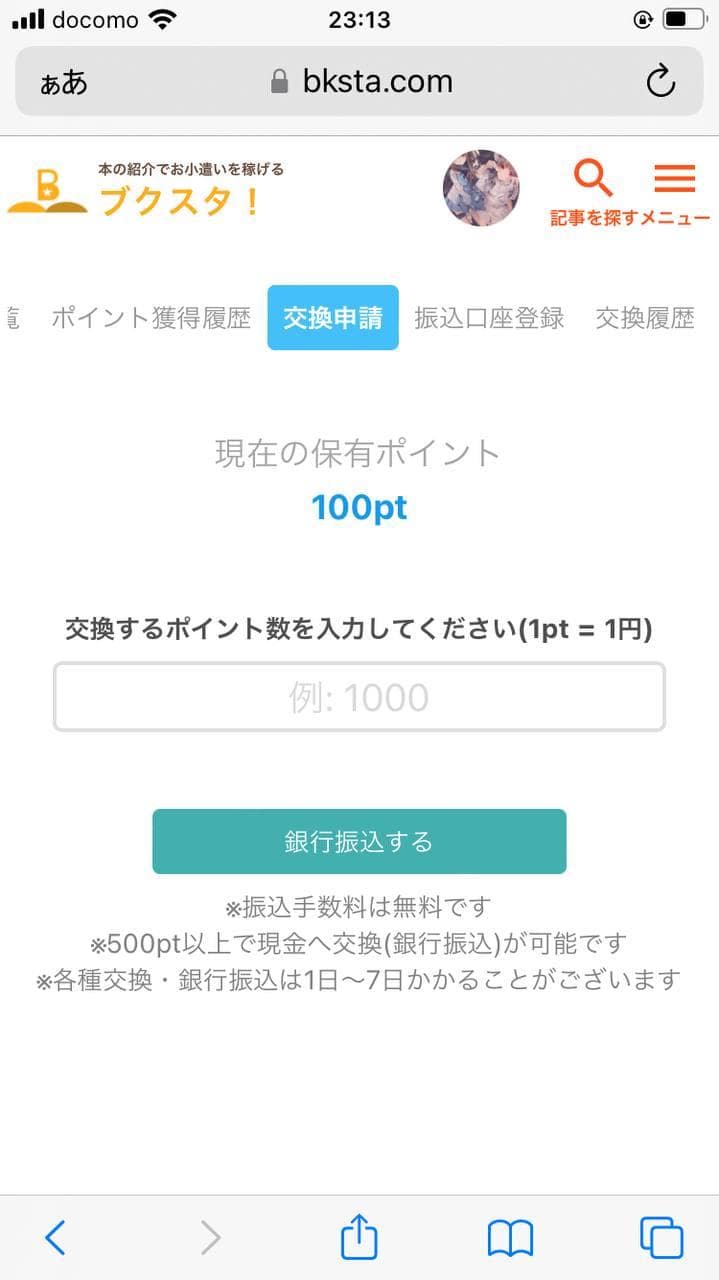719x1280 pixels.
Task: Open Safari bookmarks
Action: coord(510,1239)
